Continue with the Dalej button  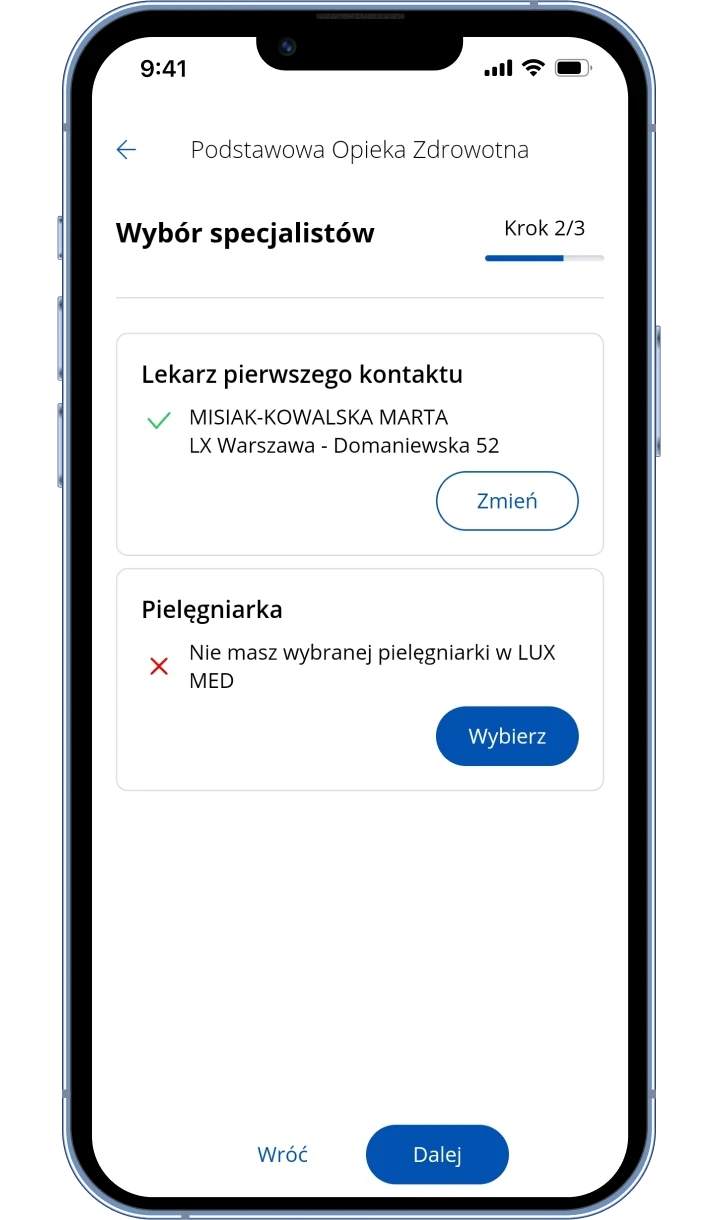tap(437, 1155)
